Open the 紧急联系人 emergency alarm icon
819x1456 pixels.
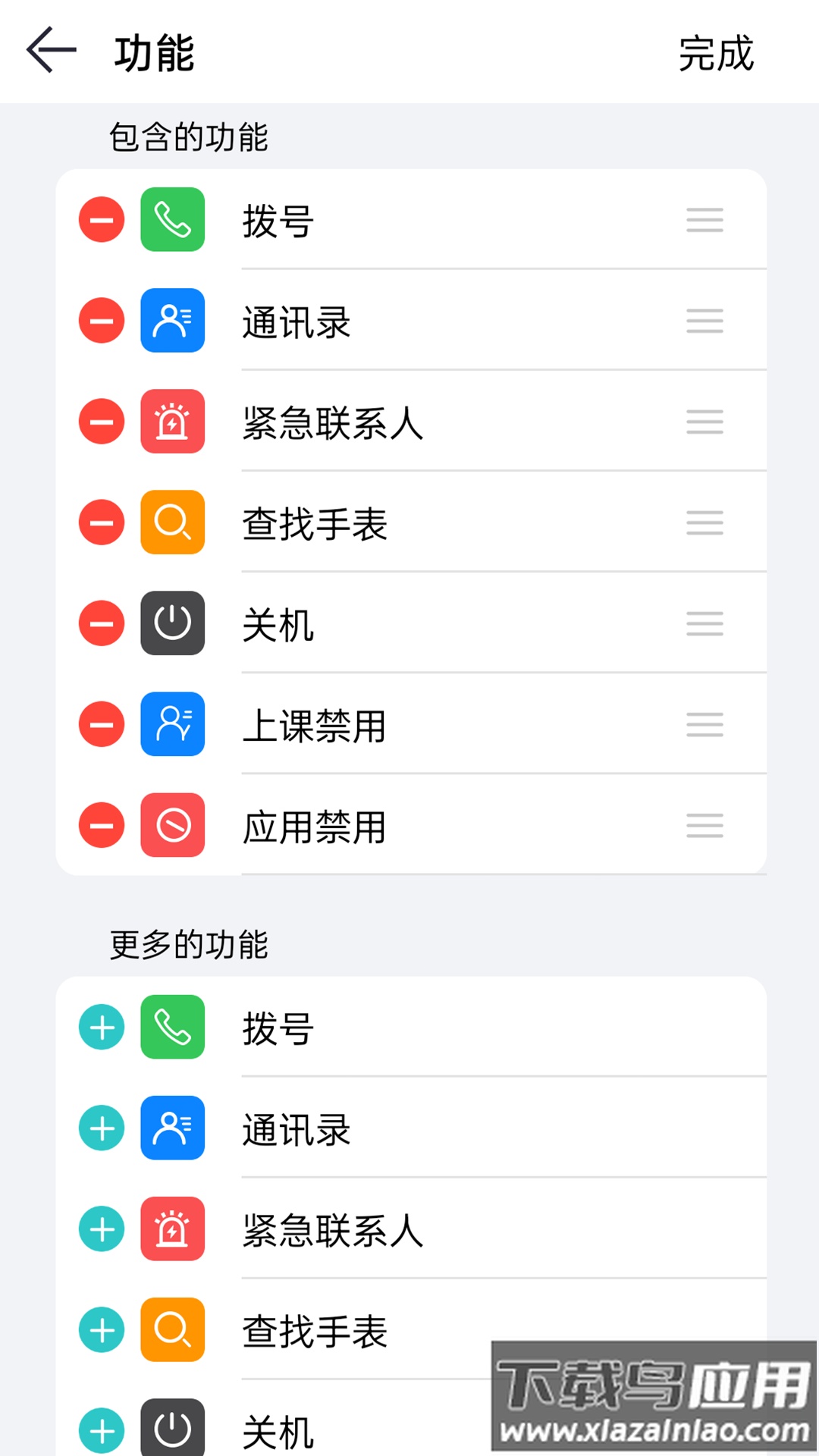coord(171,422)
